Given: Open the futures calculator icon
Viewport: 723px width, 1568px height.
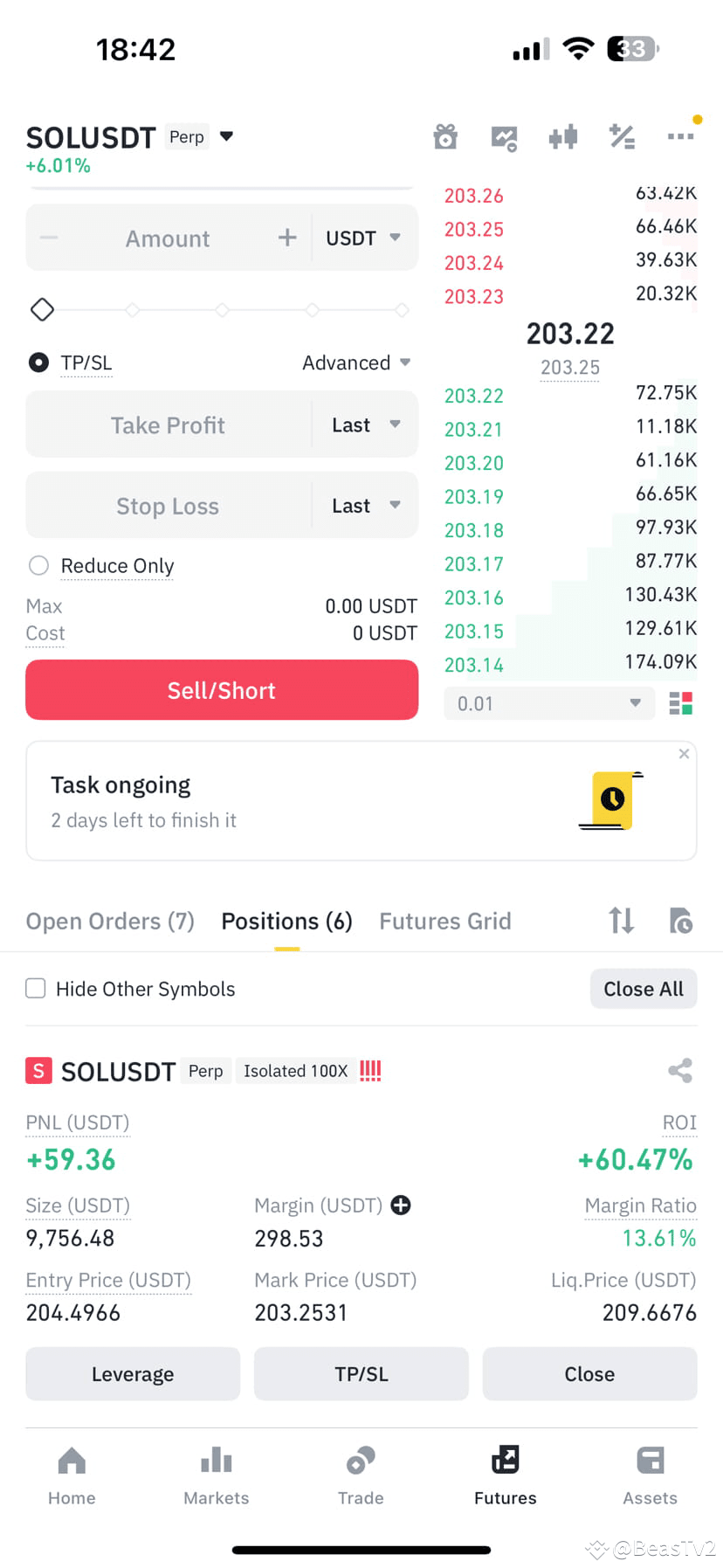Looking at the screenshot, I should tap(622, 136).
